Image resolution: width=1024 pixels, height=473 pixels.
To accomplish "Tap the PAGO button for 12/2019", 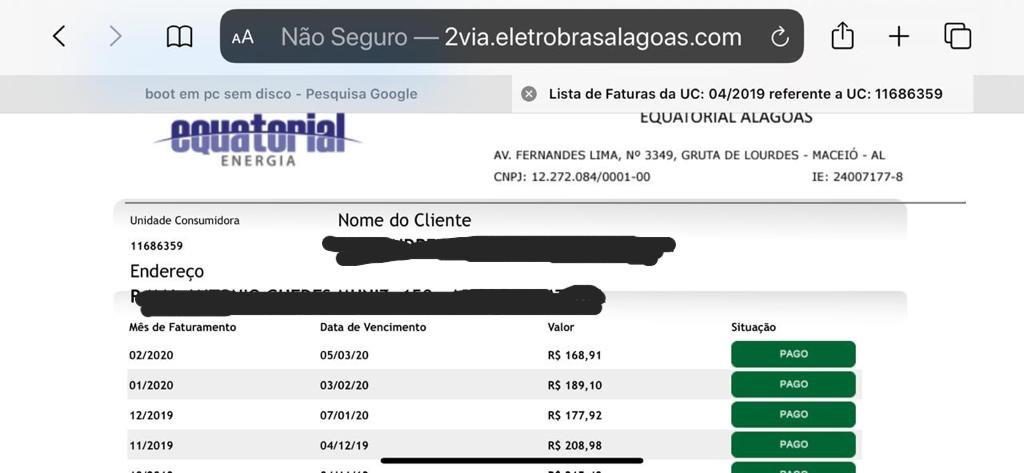I will [793, 414].
